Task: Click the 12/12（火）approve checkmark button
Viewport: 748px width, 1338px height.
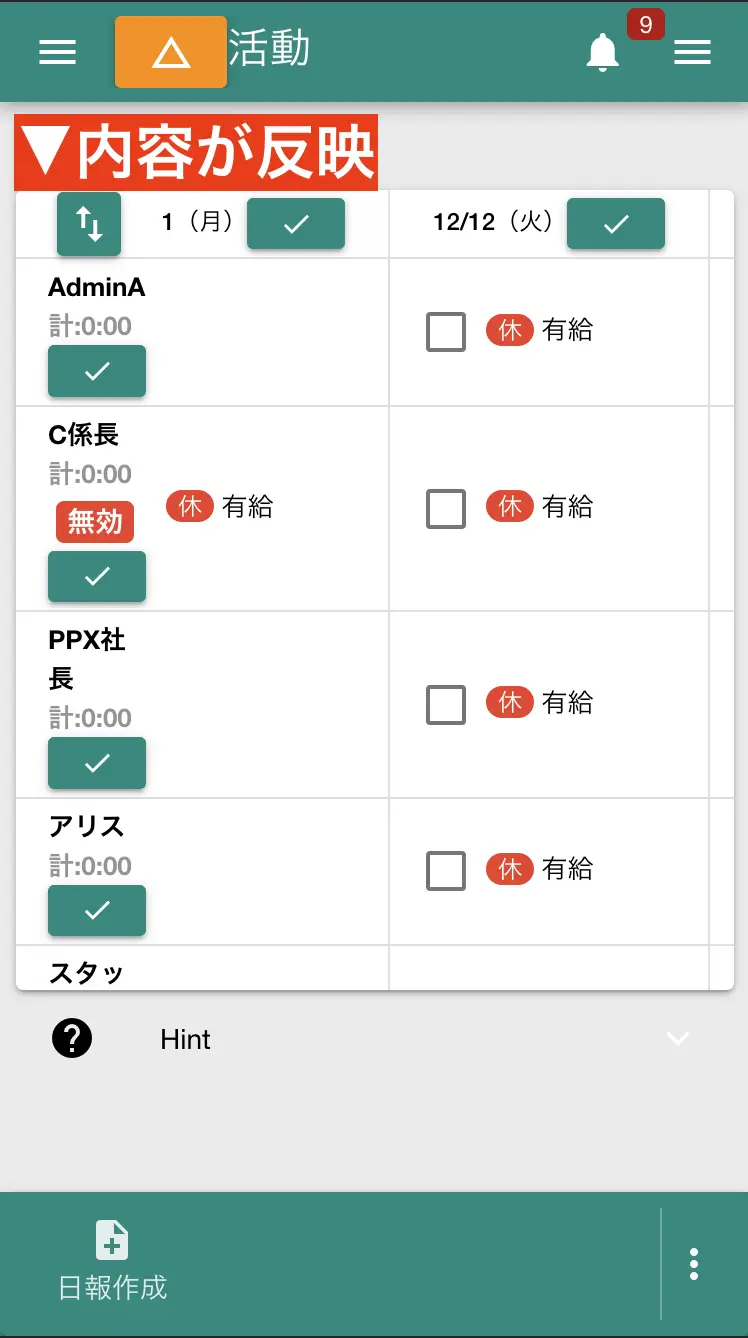Action: pos(615,224)
